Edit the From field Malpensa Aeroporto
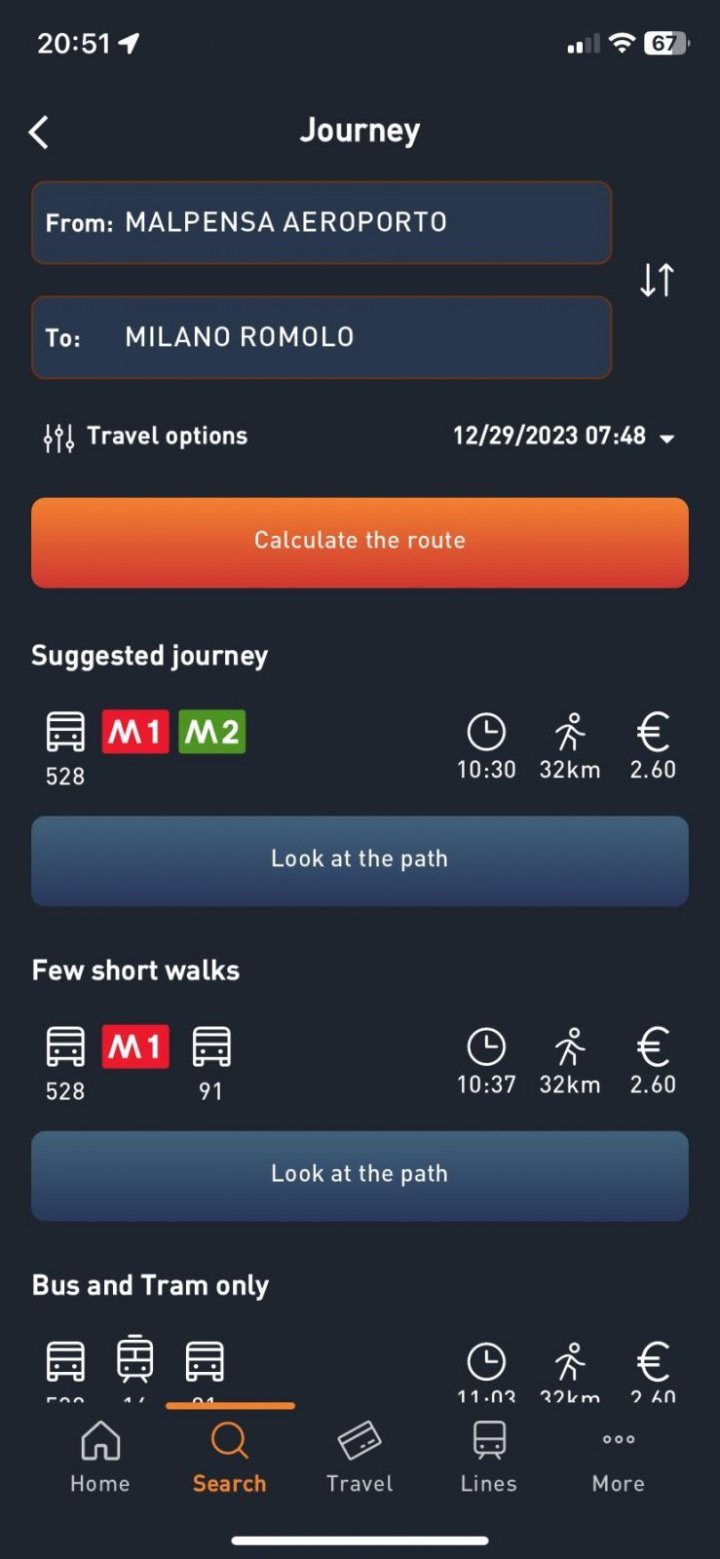 [321, 223]
